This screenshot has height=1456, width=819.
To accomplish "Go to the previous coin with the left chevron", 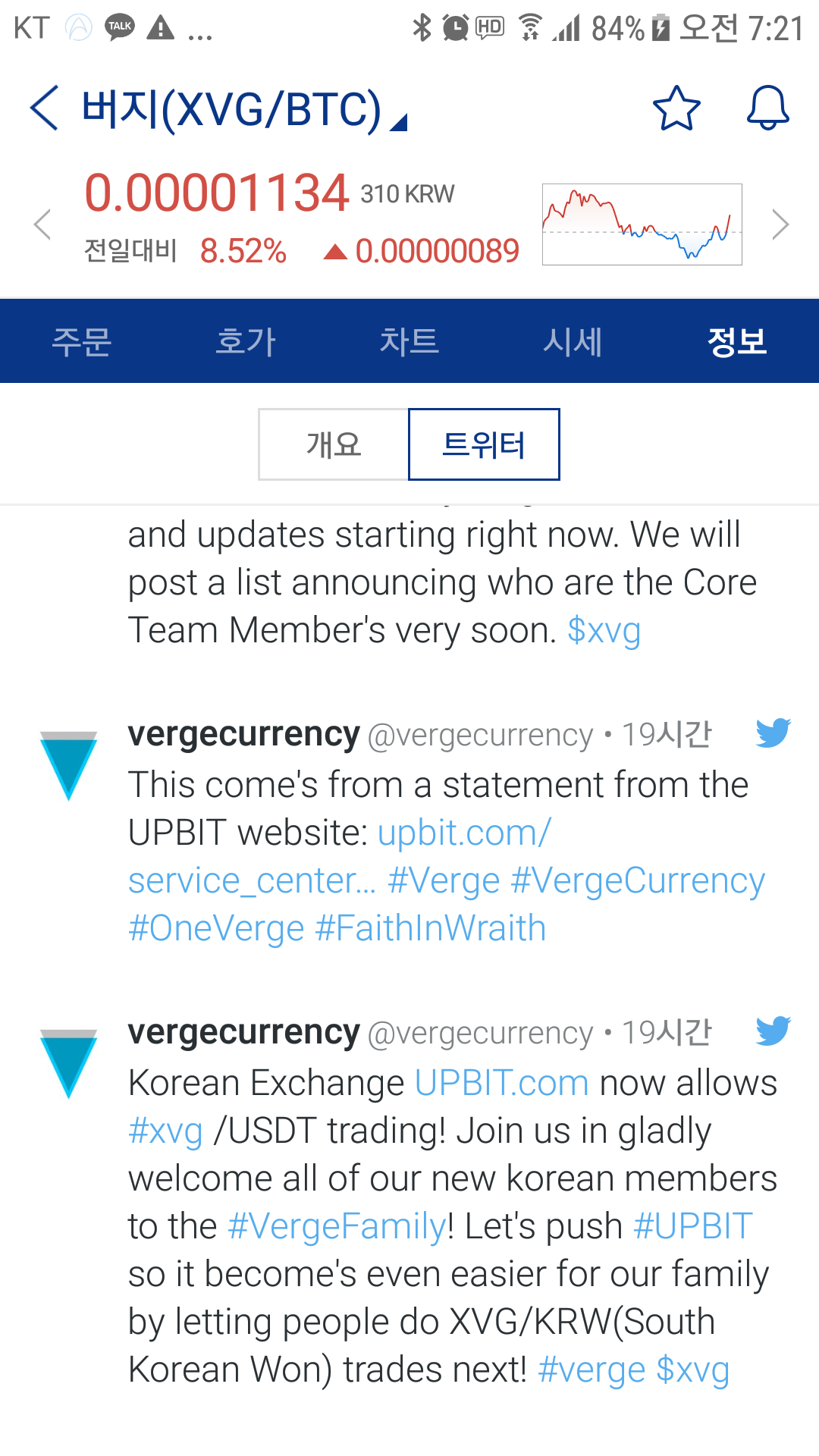I will (42, 224).
